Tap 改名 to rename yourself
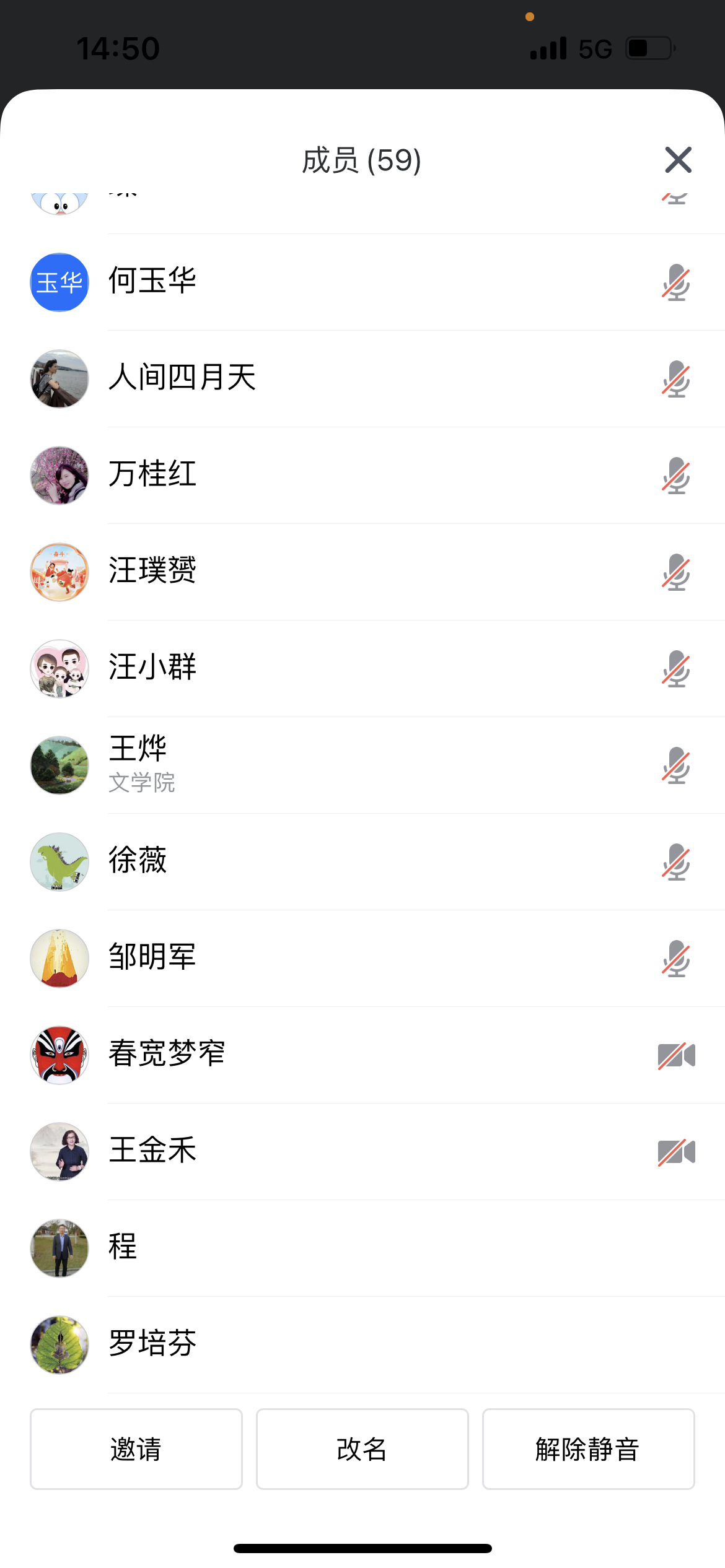The width and height of the screenshot is (725, 1568). point(362,1449)
